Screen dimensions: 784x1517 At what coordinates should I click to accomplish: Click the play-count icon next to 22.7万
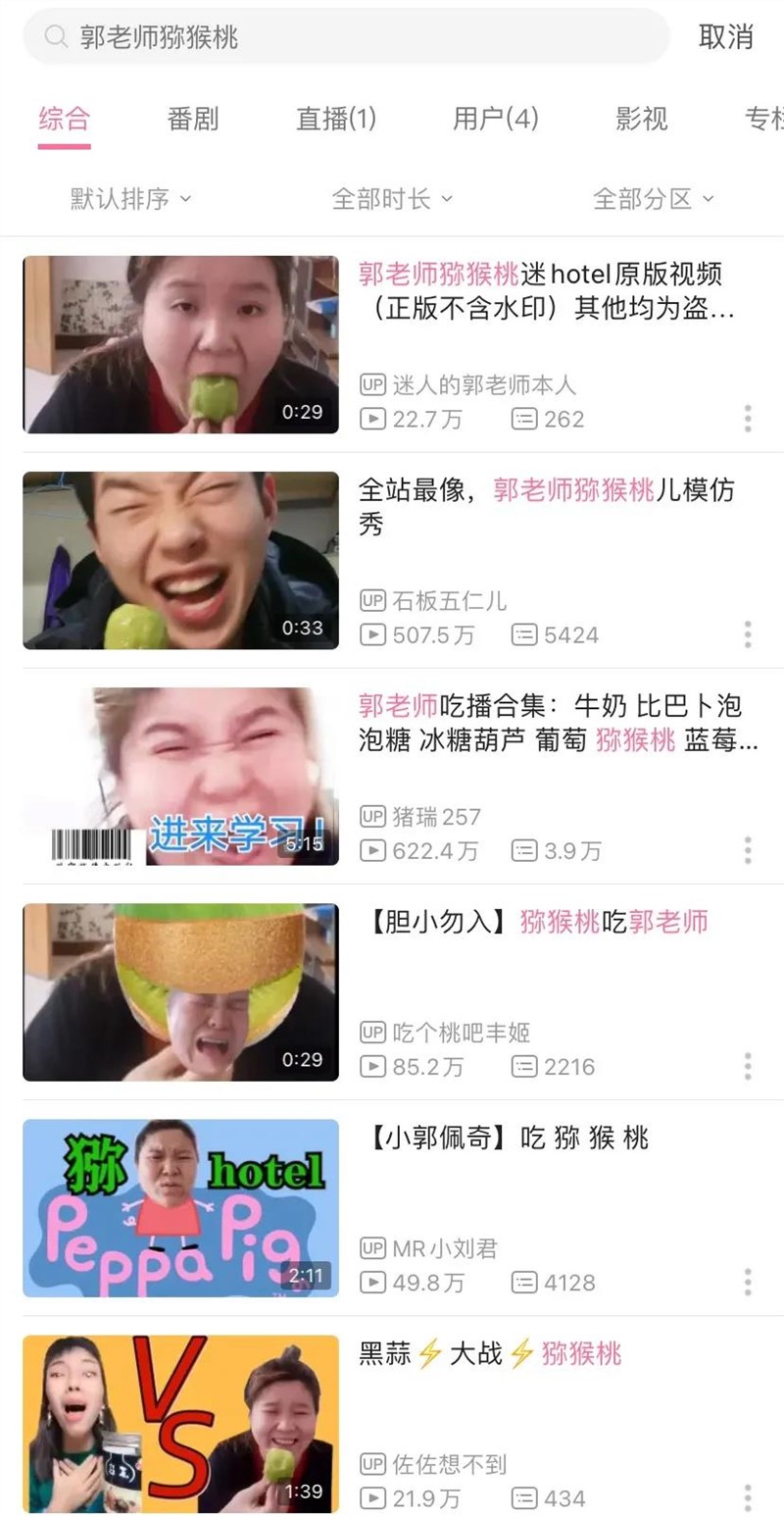click(x=372, y=419)
